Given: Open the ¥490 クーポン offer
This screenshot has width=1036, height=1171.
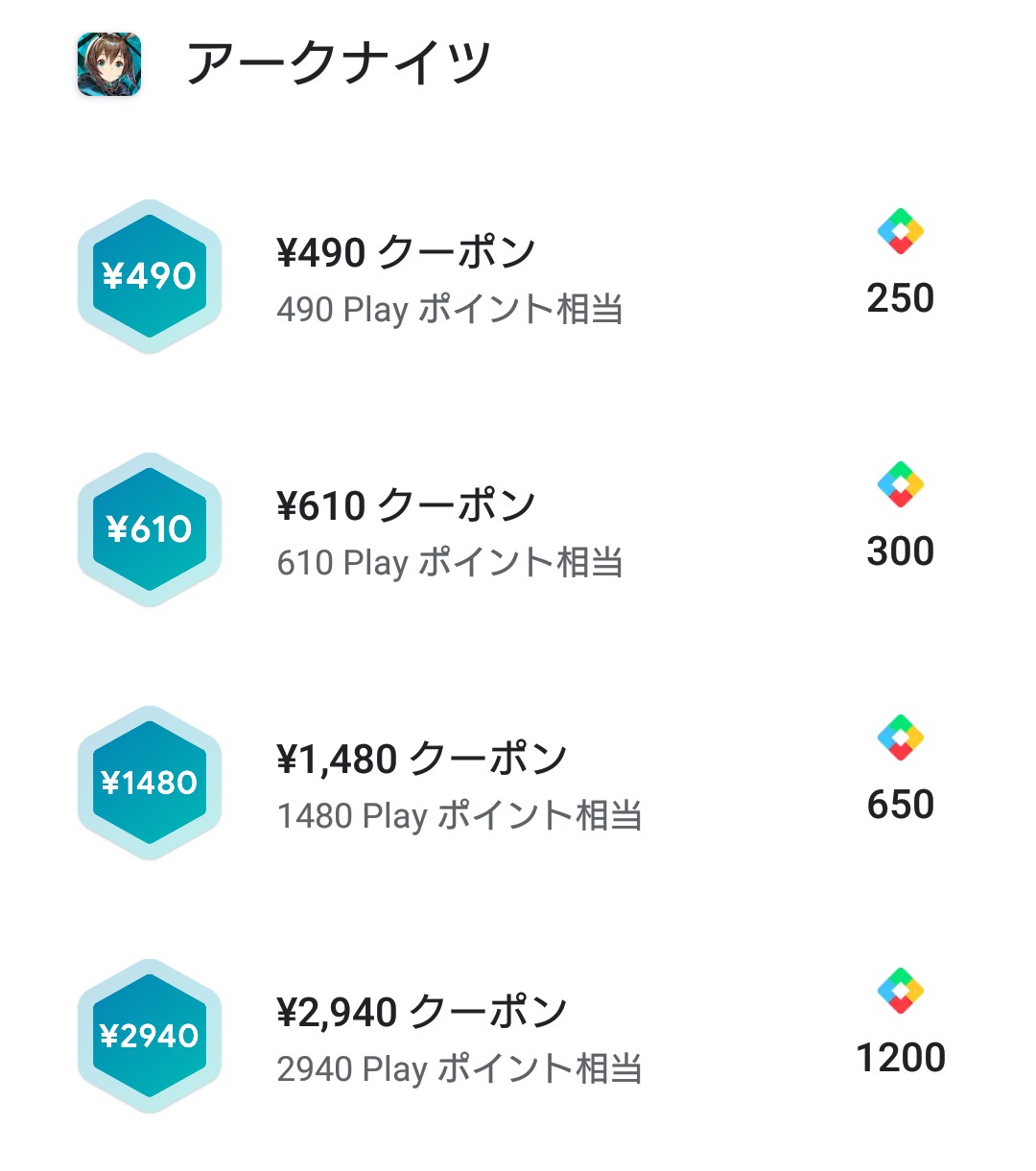Looking at the screenshot, I should [x=406, y=253].
